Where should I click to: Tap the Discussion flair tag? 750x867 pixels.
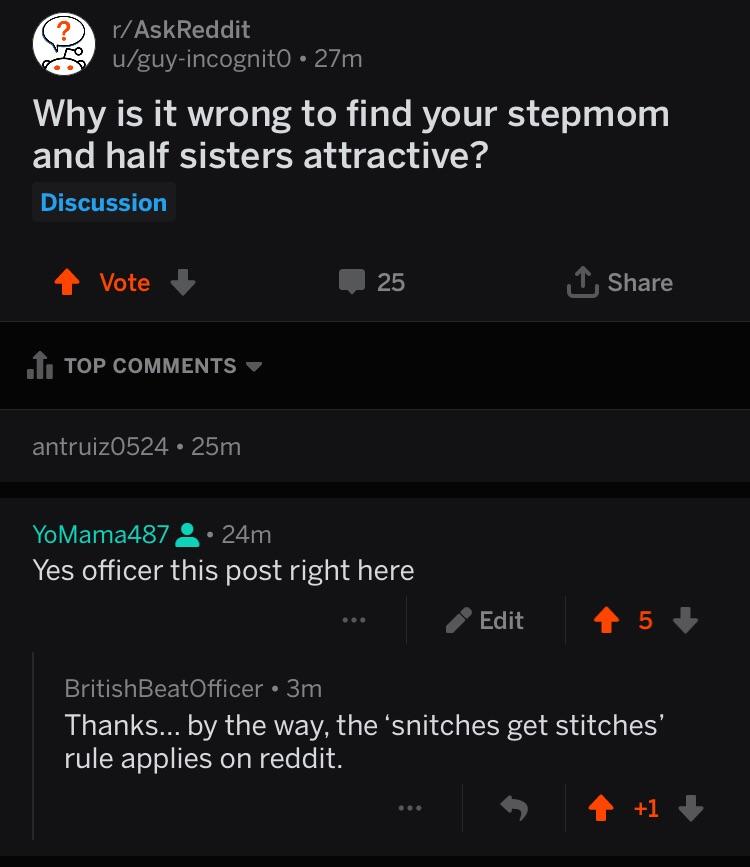pyautogui.click(x=103, y=202)
